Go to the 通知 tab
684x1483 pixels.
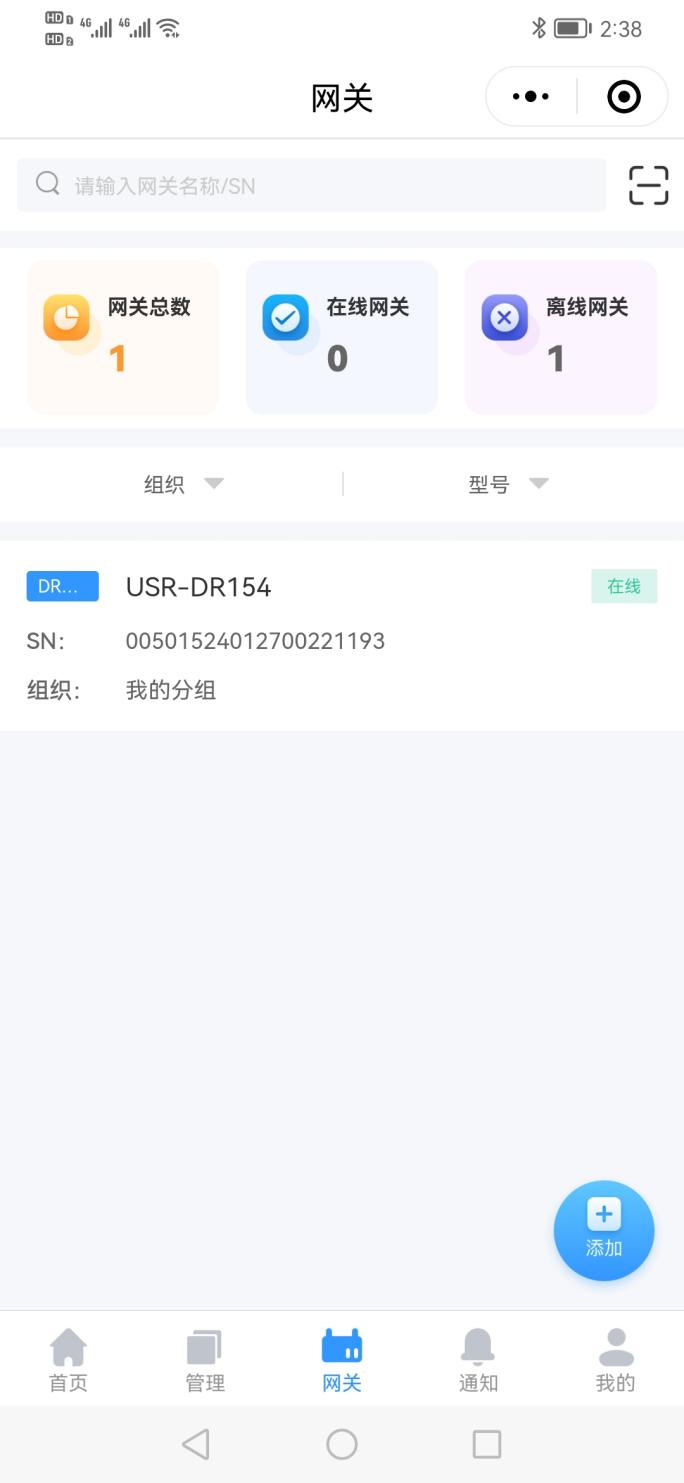pos(478,1360)
